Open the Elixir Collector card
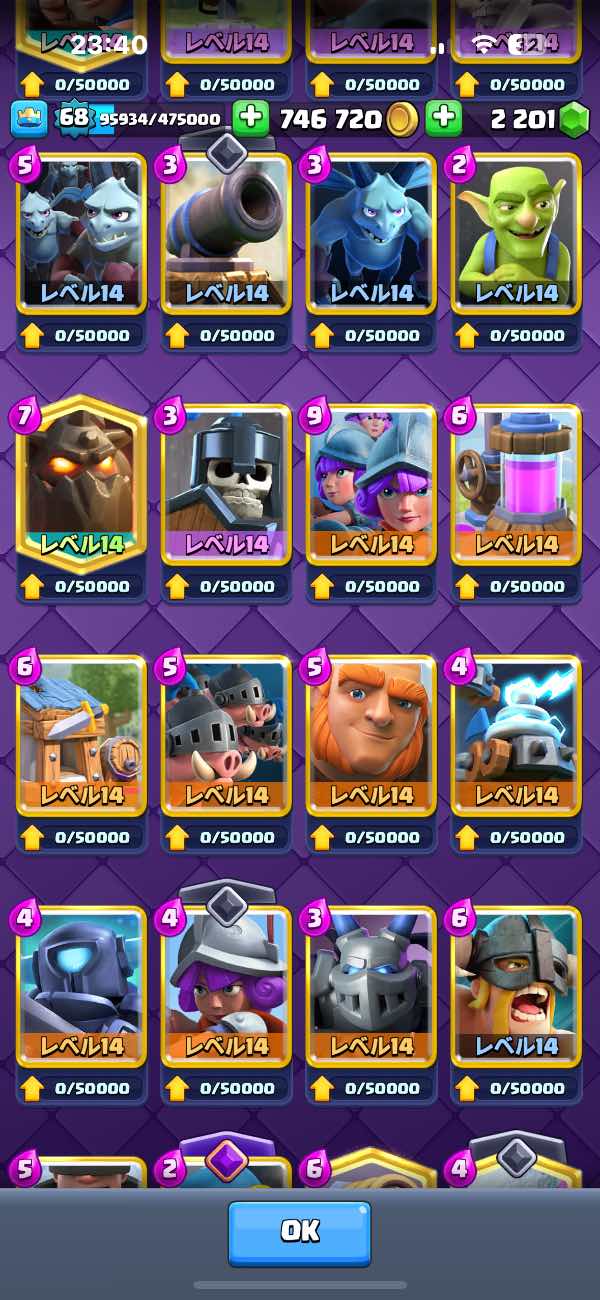 coord(516,485)
